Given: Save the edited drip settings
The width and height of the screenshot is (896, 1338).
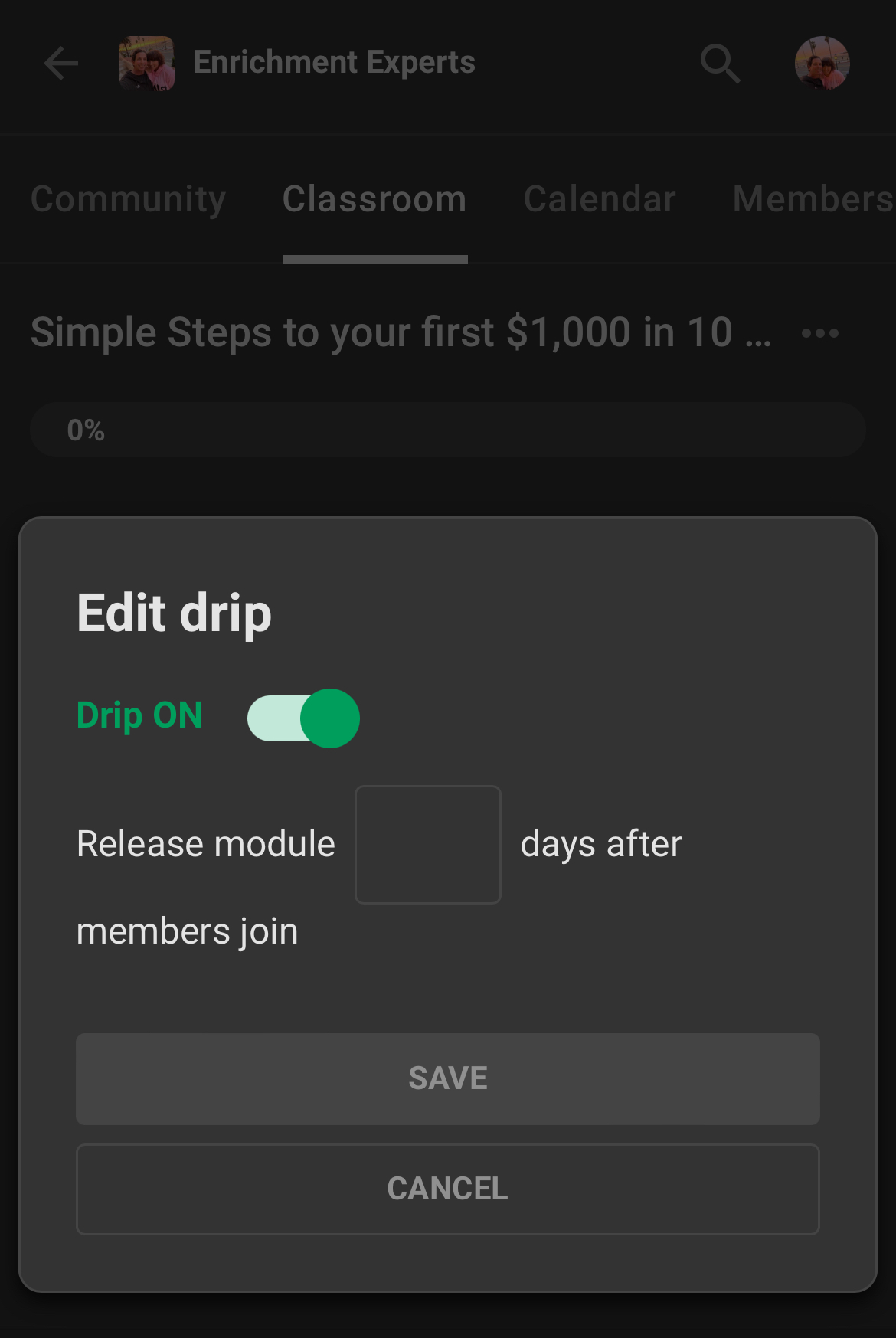Looking at the screenshot, I should (x=447, y=1078).
